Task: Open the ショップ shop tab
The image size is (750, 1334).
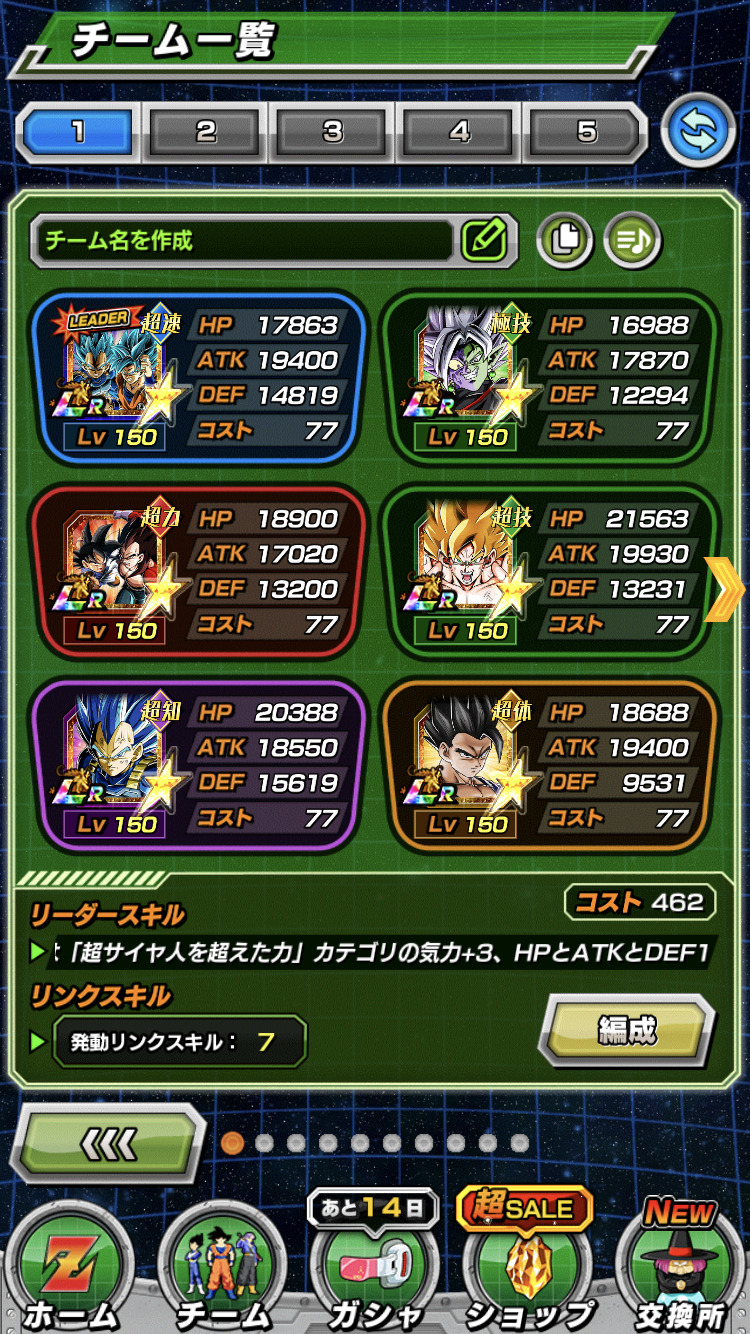Action: pyautogui.click(x=528, y=1270)
